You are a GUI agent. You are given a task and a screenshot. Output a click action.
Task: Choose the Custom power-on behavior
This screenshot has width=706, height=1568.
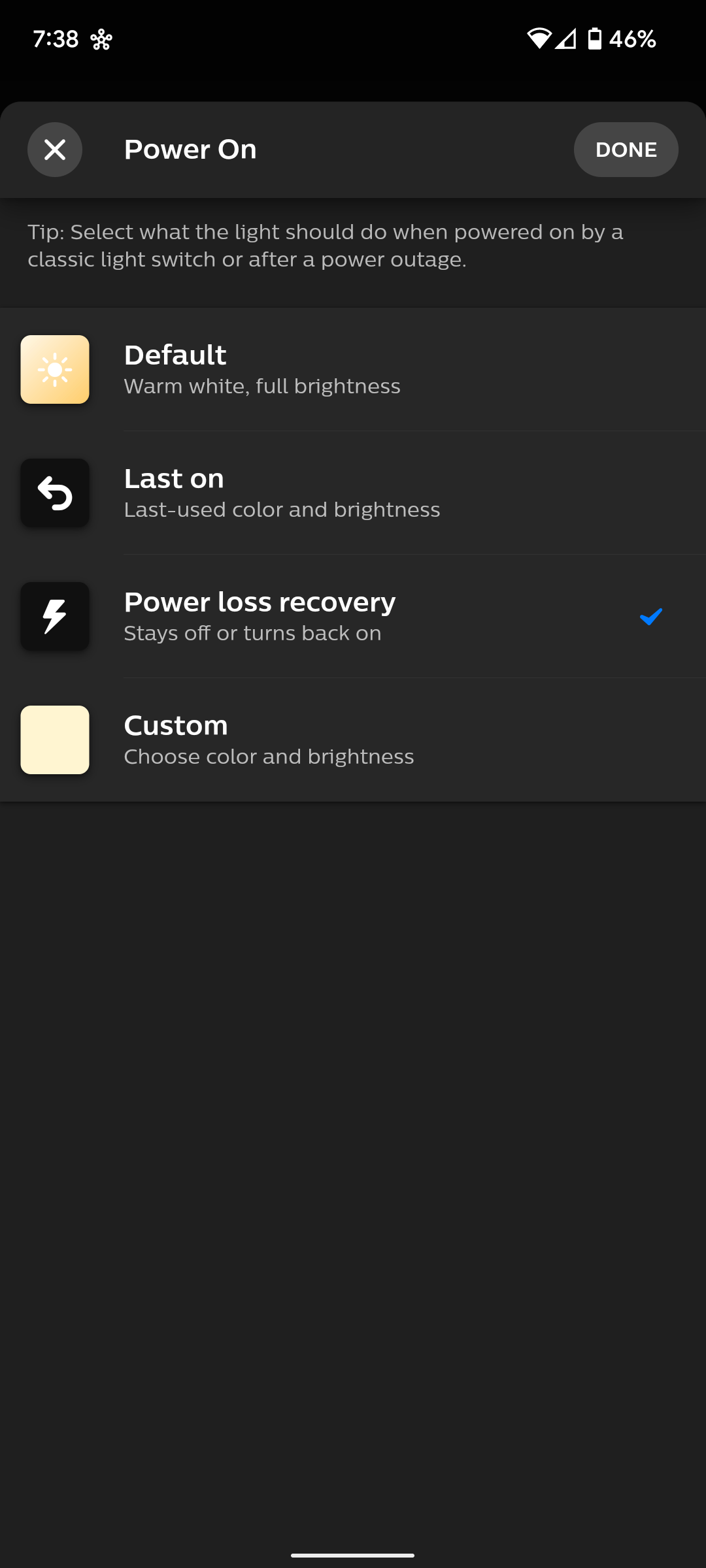pyautogui.click(x=175, y=725)
